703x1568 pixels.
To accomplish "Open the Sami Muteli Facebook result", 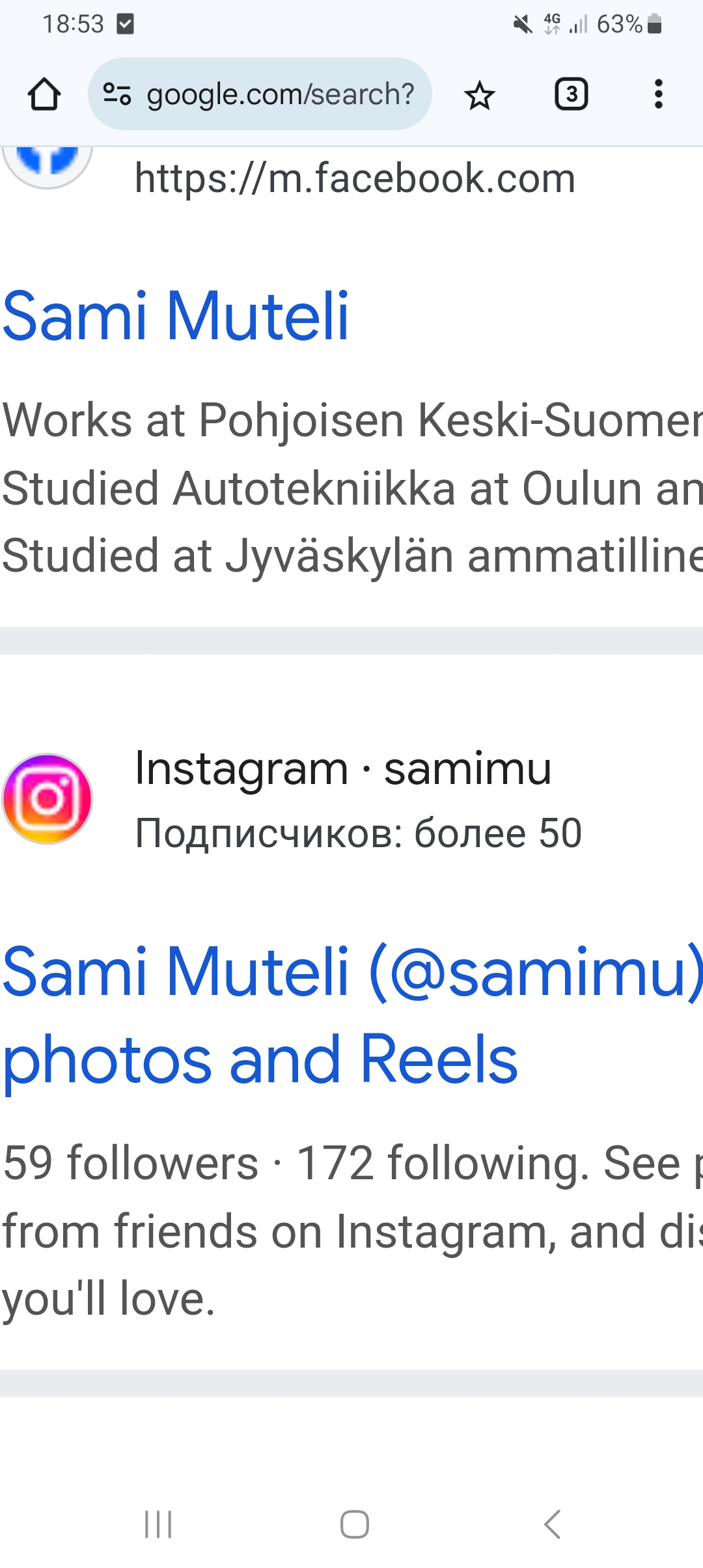I will point(176,316).
